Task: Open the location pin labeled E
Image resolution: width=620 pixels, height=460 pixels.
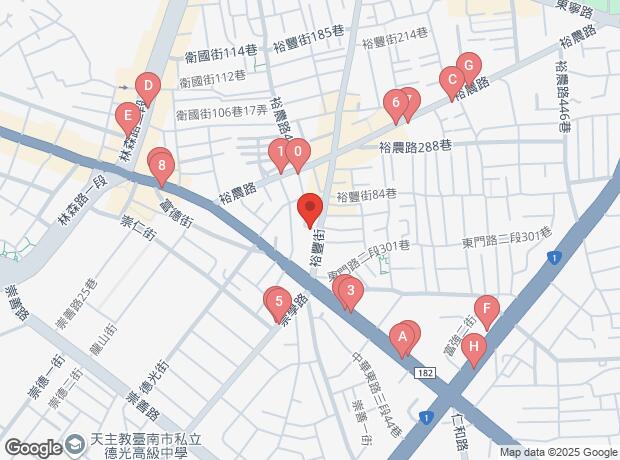Action: (126, 115)
